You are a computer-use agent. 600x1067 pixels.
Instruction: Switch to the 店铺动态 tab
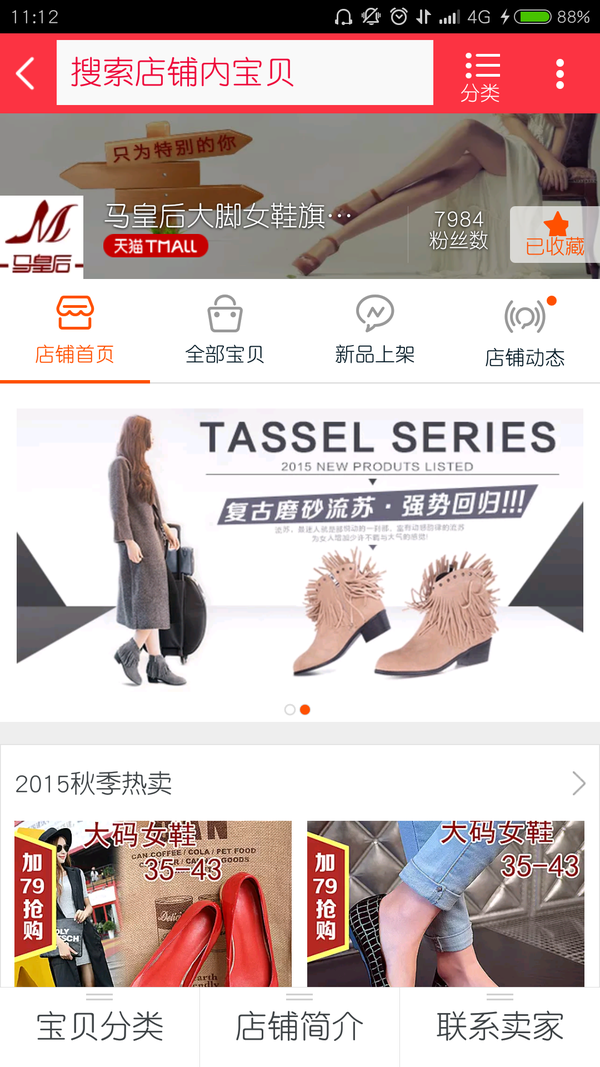[525, 332]
